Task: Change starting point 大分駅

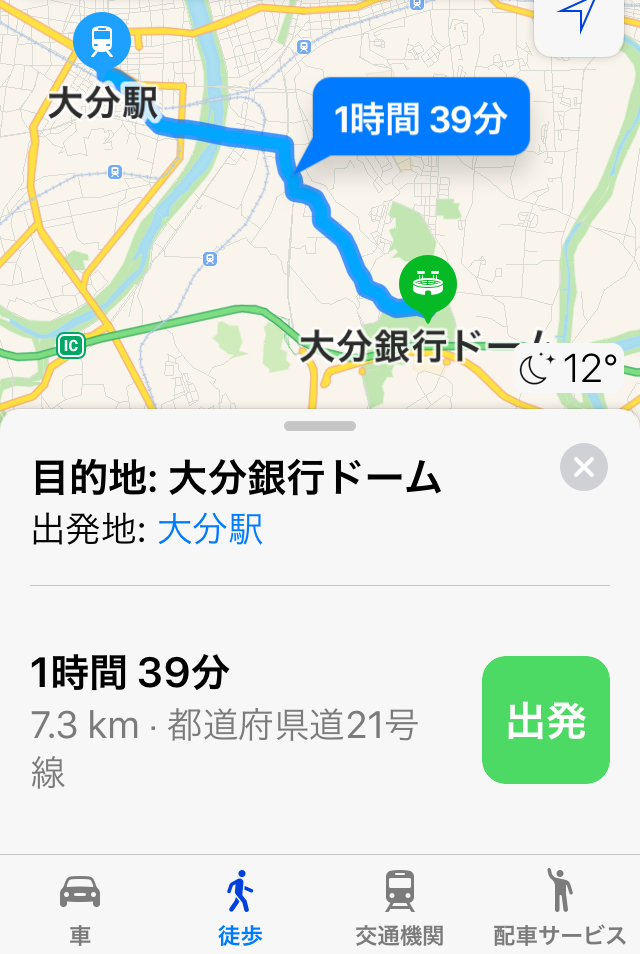Action: [210, 529]
